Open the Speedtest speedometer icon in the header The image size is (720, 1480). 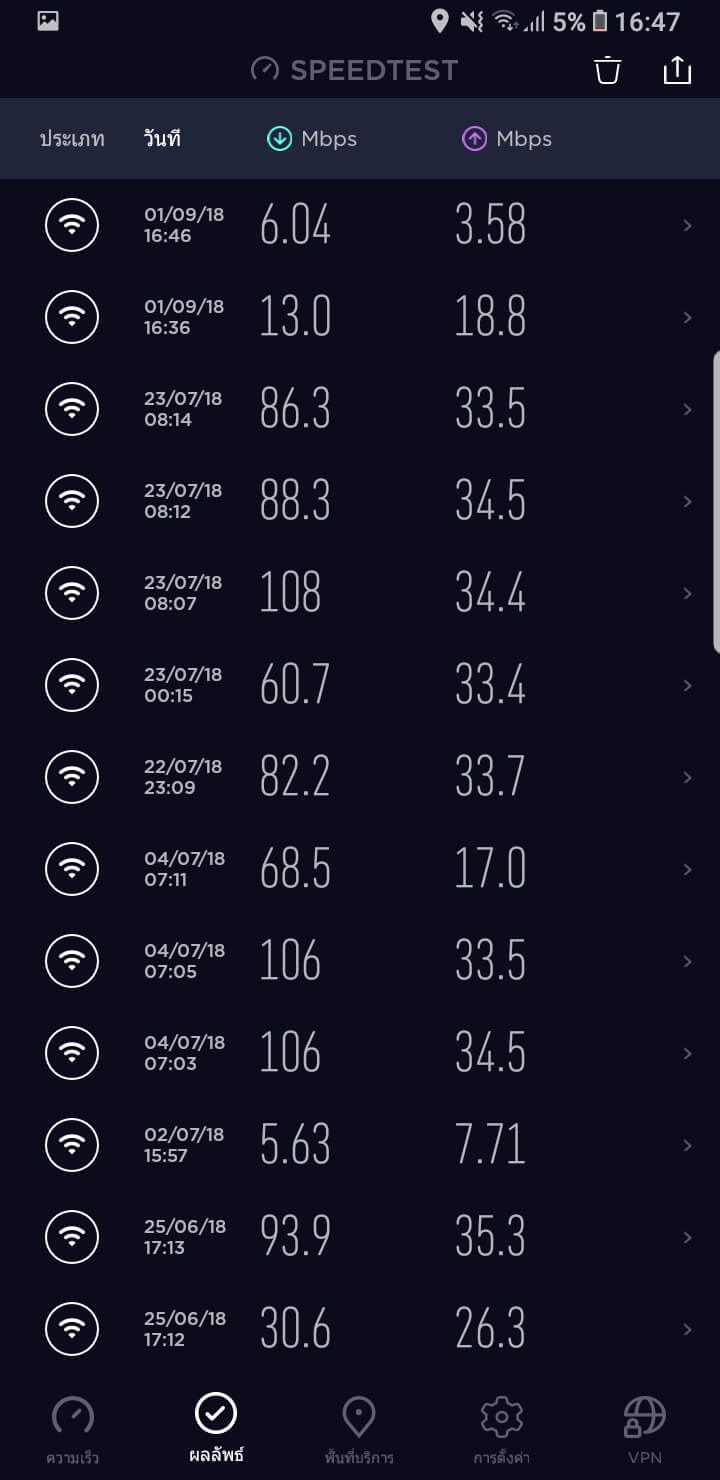(x=263, y=69)
